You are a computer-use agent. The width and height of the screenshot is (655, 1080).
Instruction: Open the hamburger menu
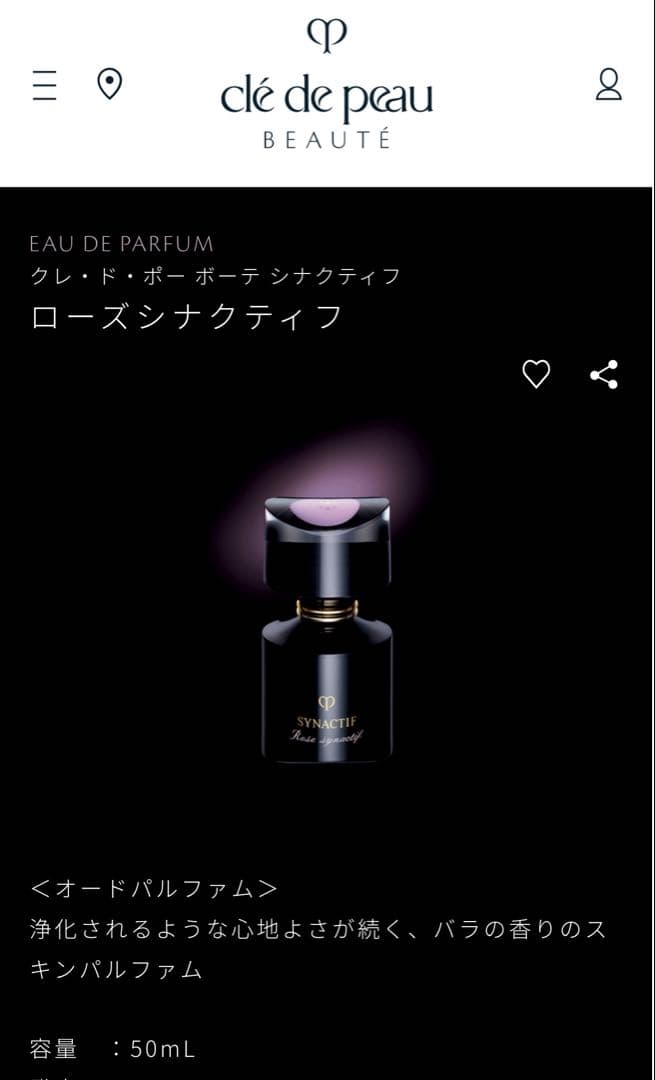point(45,86)
